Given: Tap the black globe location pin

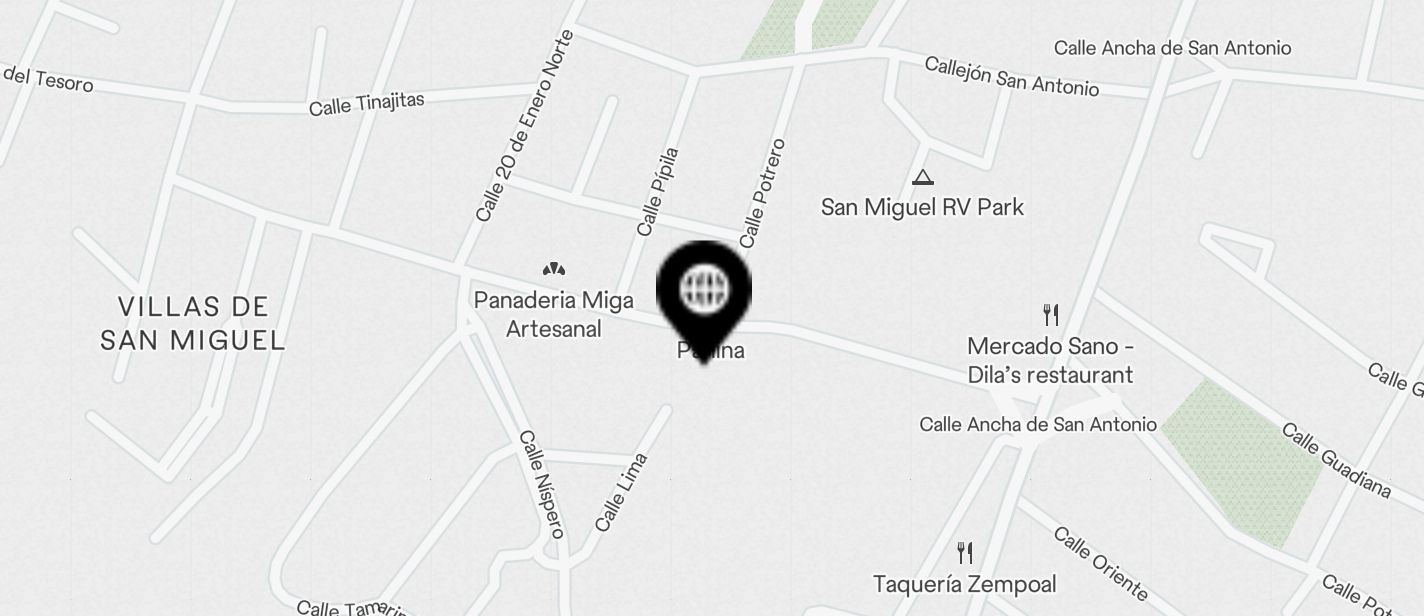Looking at the screenshot, I should (704, 291).
